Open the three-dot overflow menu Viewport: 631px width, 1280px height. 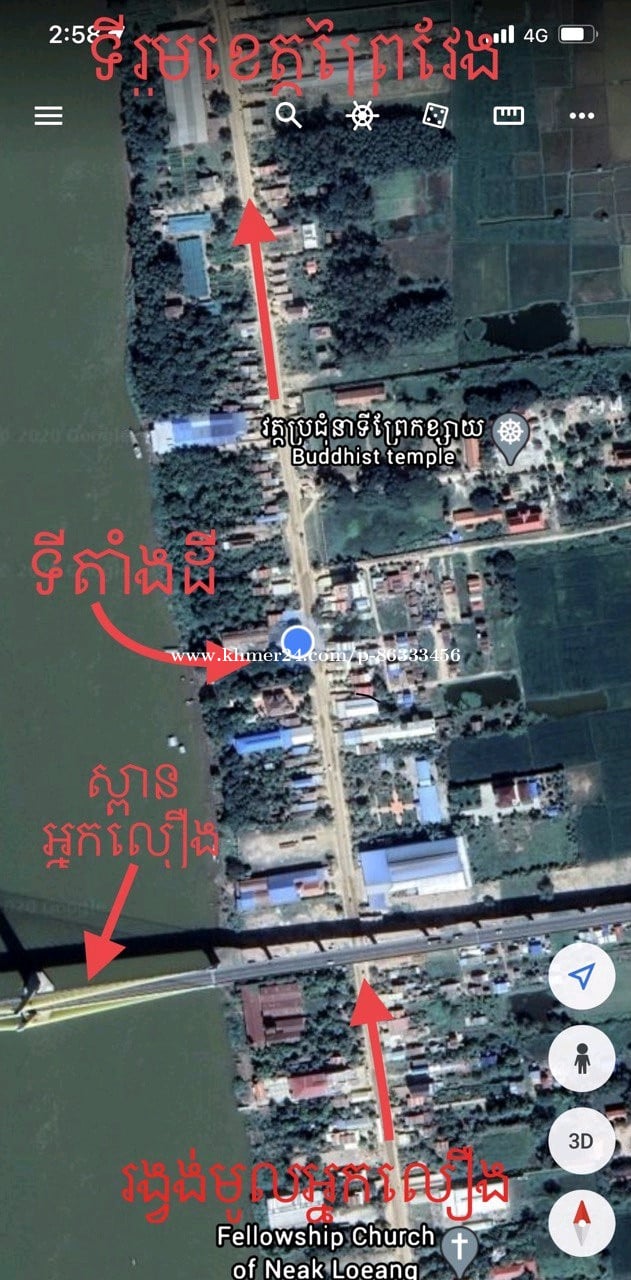coord(581,116)
